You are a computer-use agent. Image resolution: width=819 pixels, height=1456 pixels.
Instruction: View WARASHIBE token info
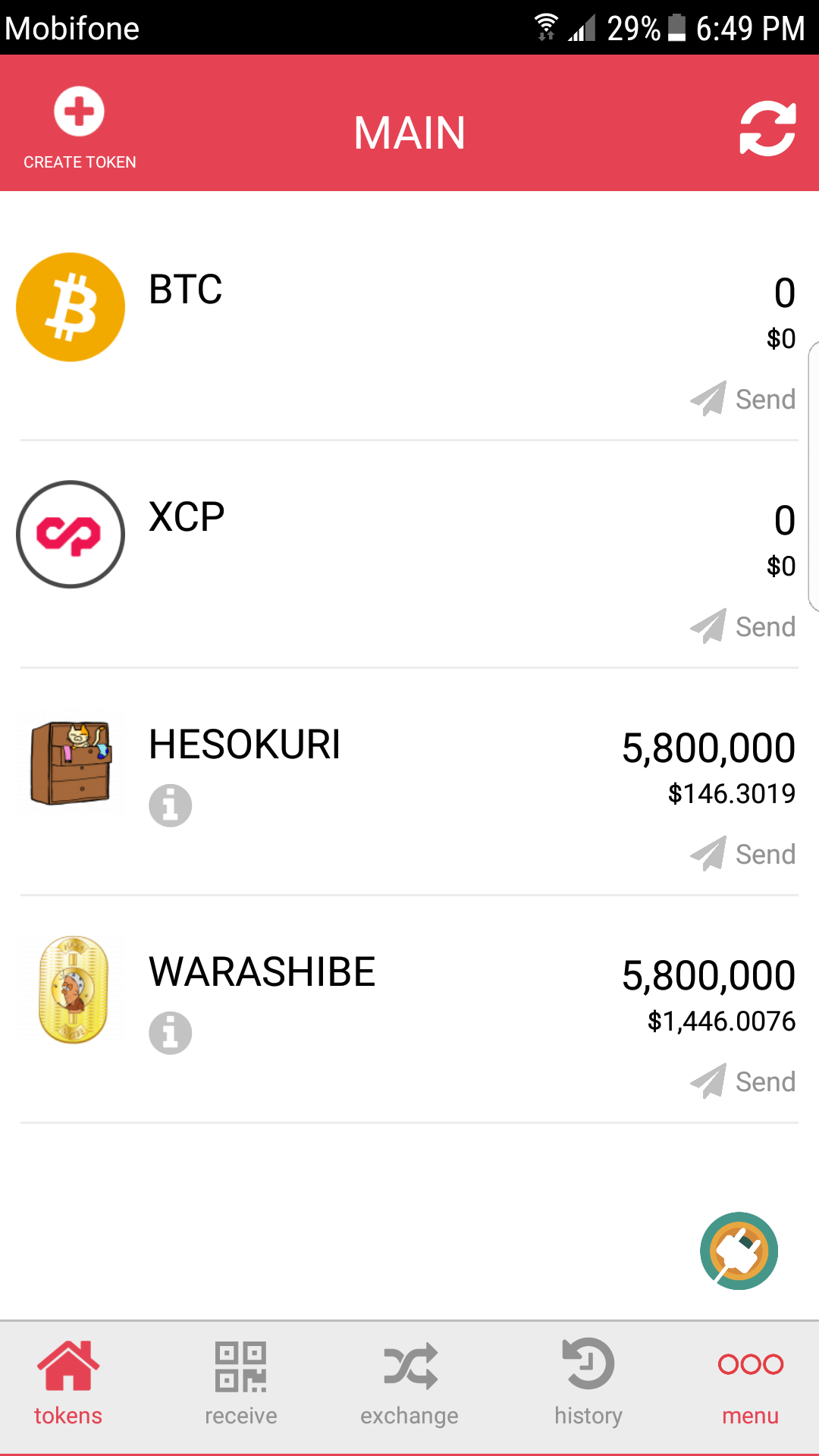click(x=170, y=1033)
